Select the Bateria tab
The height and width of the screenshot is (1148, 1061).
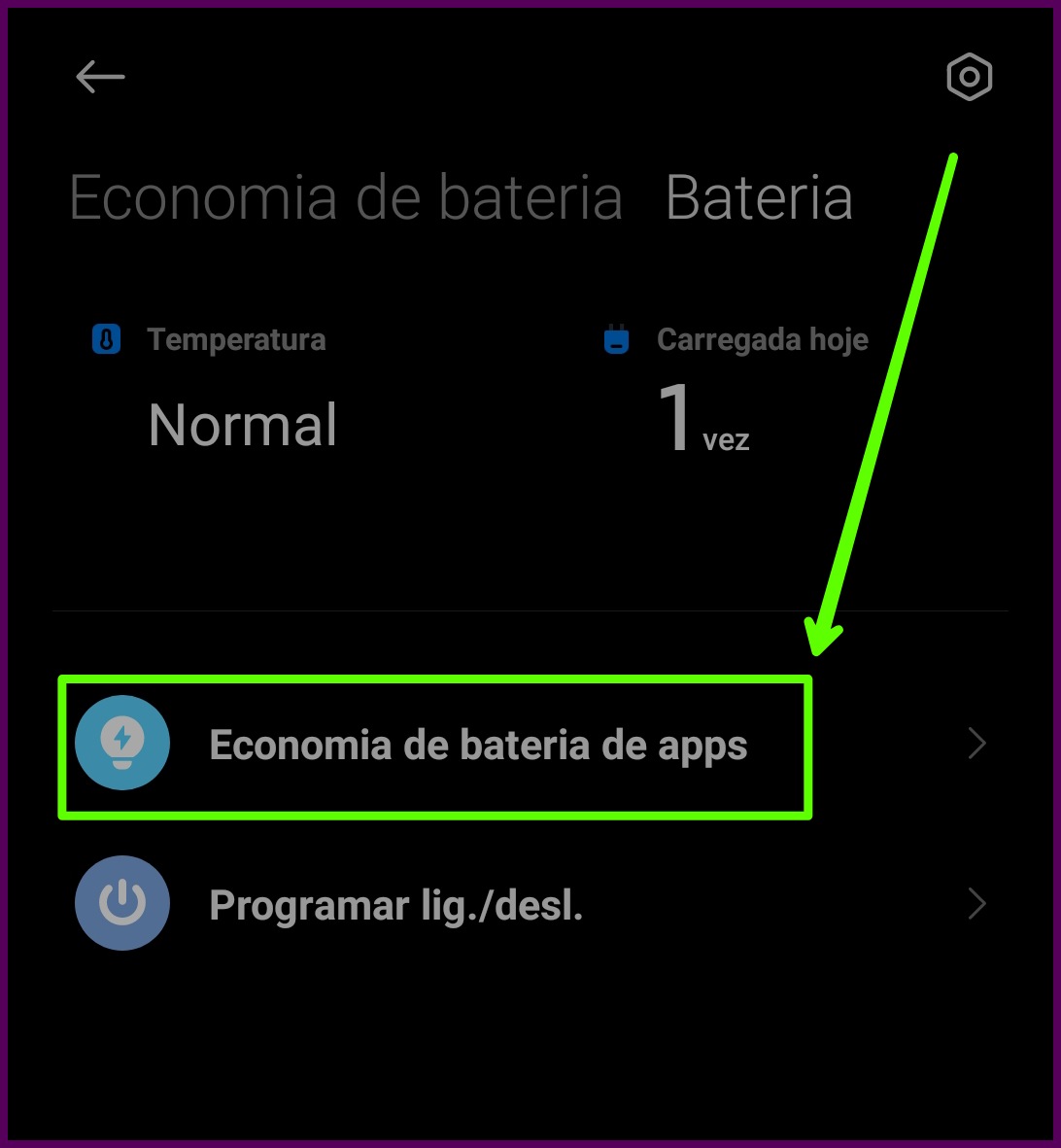759,198
